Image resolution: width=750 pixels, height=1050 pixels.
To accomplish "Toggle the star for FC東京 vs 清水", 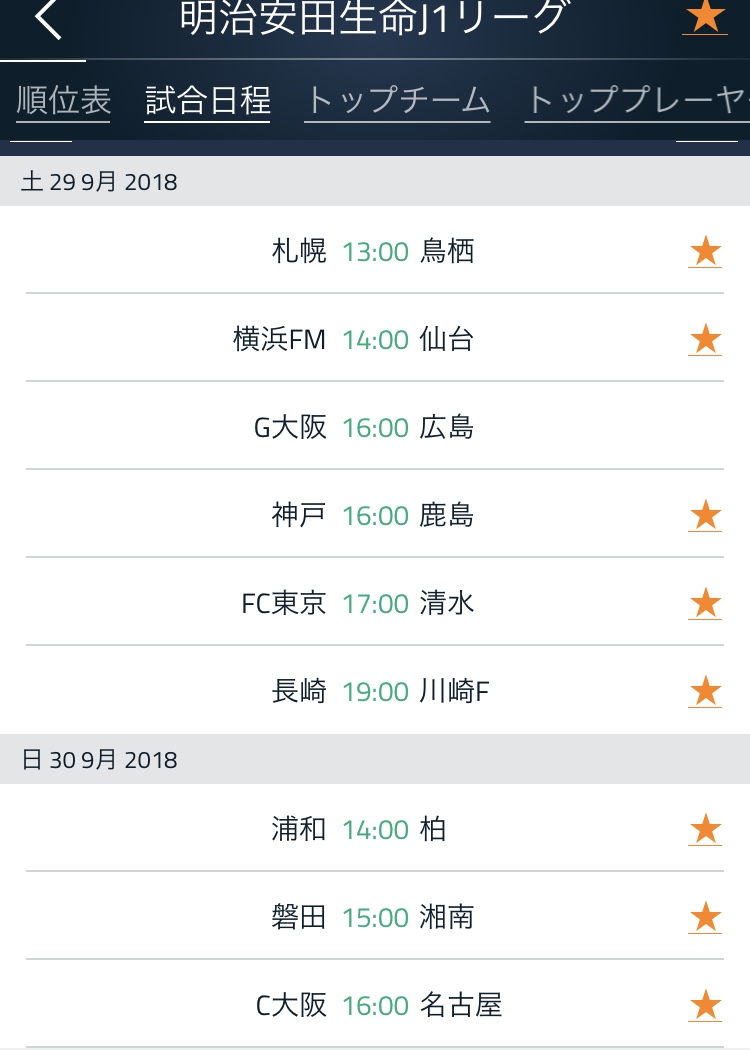I will (705, 604).
